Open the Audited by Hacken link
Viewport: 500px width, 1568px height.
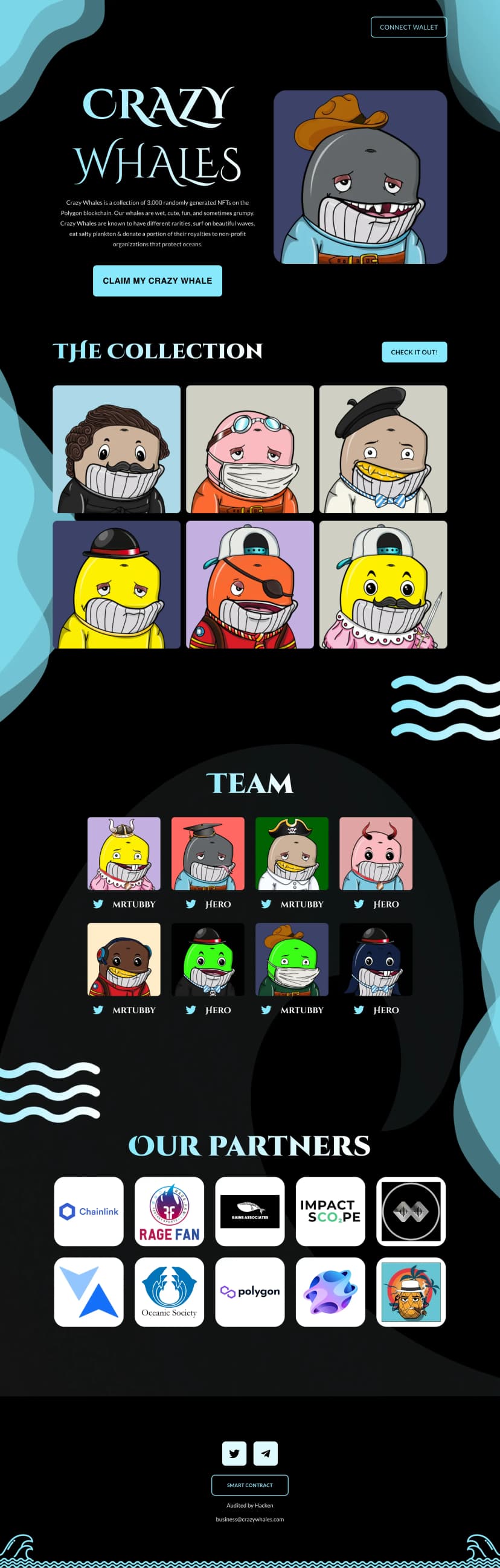coord(249,1505)
